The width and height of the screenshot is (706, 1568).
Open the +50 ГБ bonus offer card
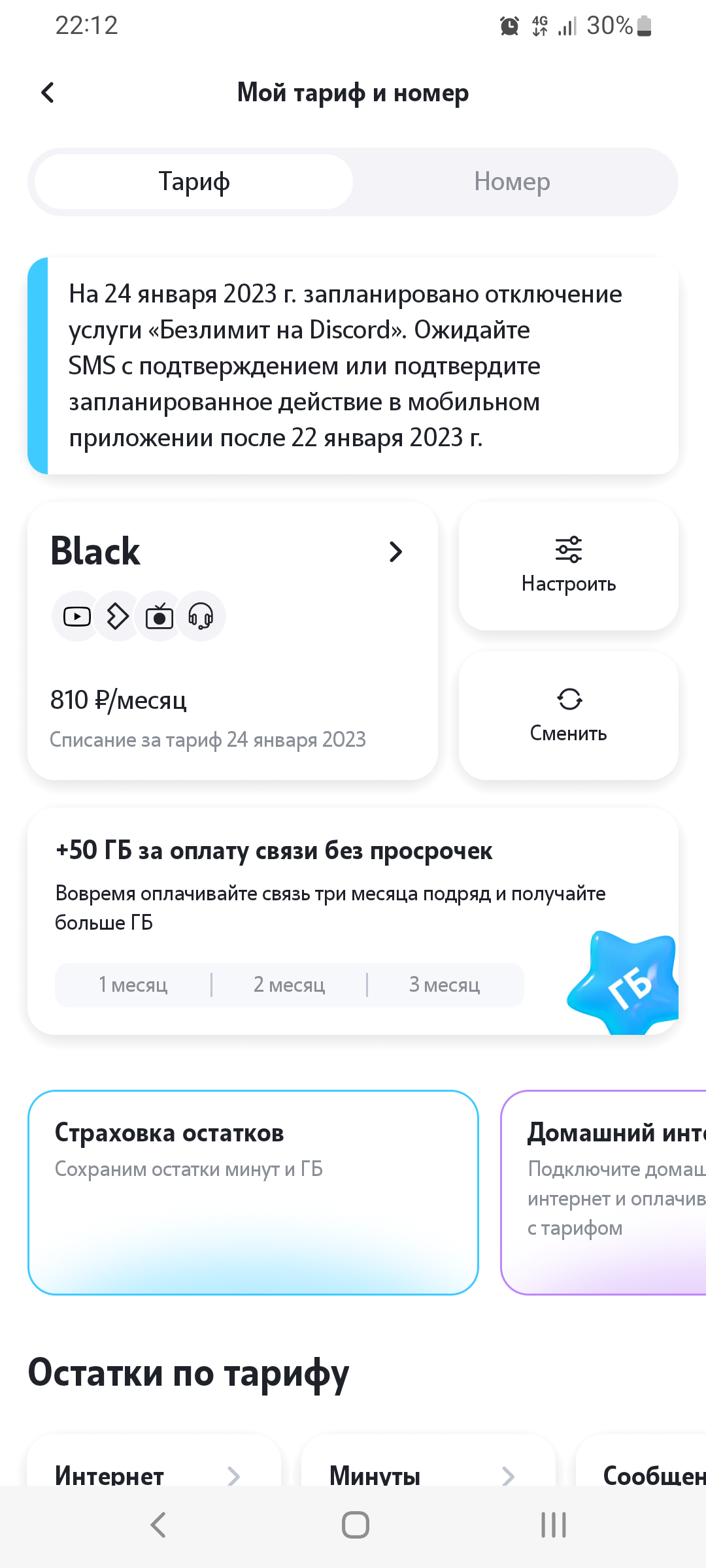[x=353, y=921]
